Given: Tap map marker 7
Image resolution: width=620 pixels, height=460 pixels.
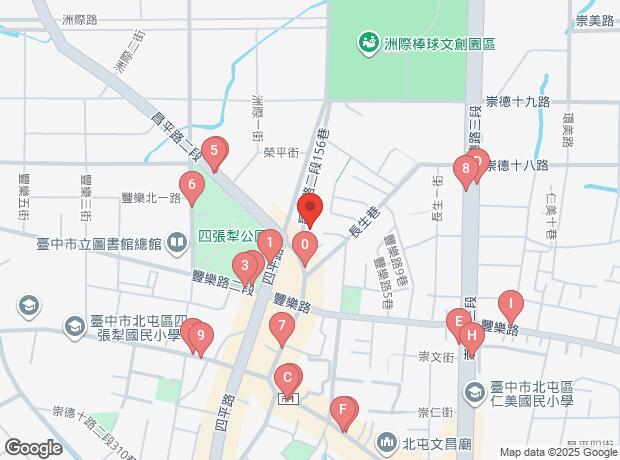Looking at the screenshot, I should tap(283, 325).
